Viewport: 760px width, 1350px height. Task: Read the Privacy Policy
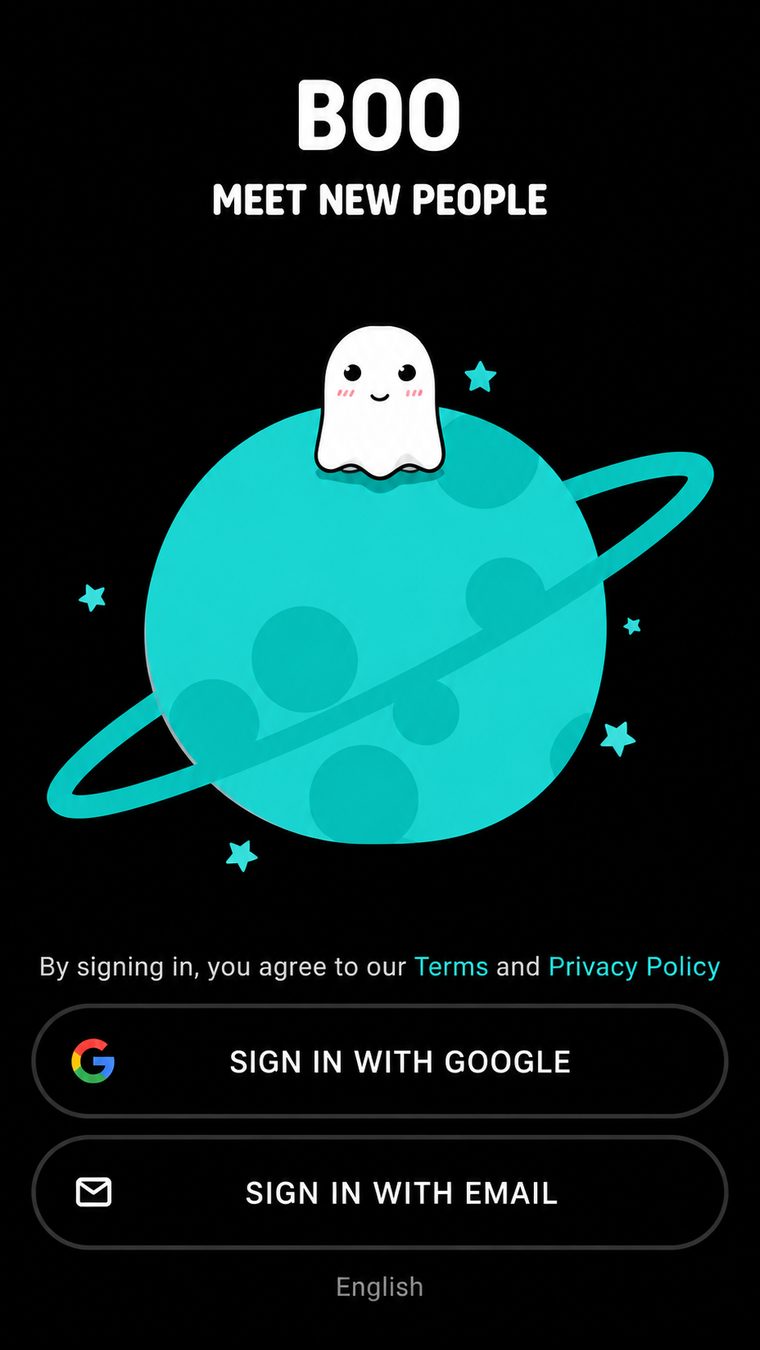click(634, 967)
